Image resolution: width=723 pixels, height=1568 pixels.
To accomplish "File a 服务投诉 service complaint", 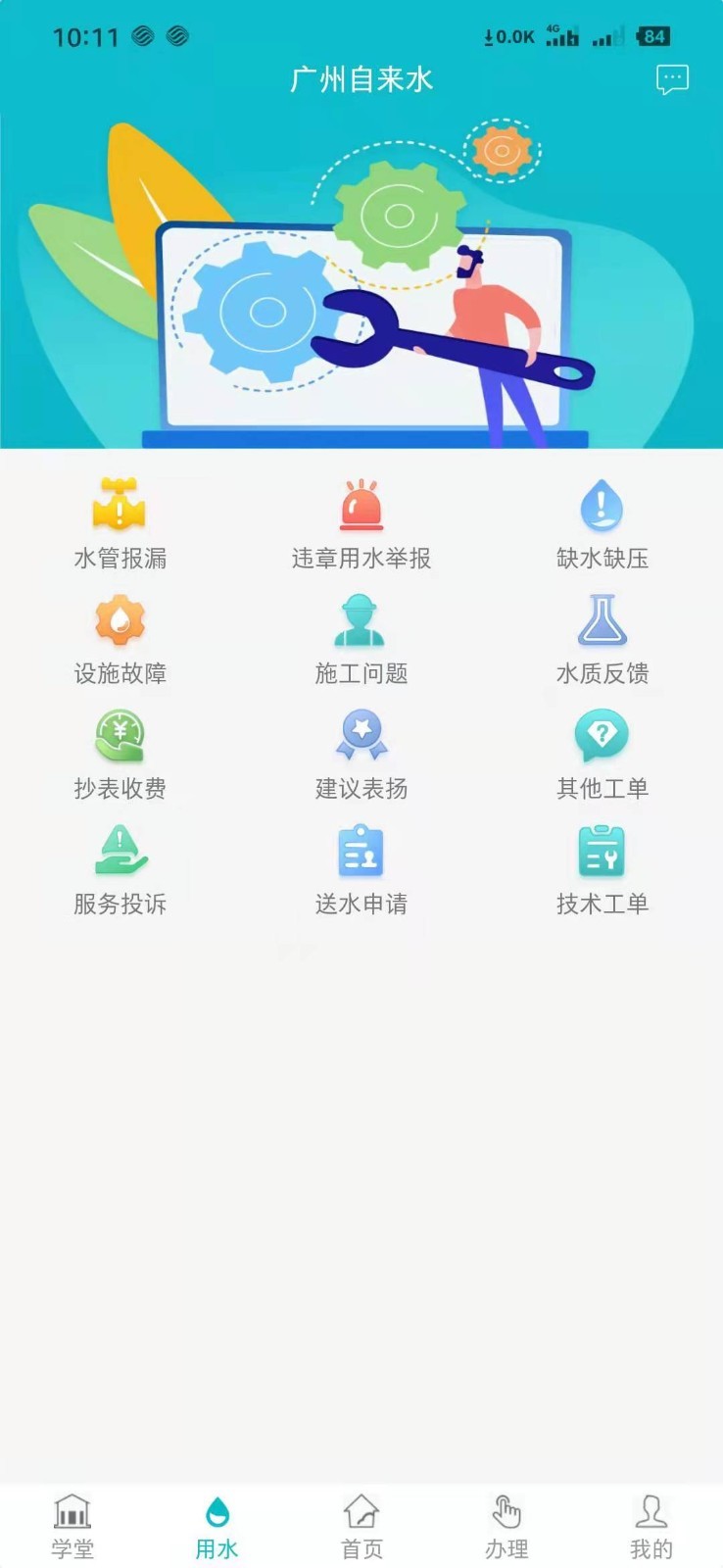I will pos(120,869).
